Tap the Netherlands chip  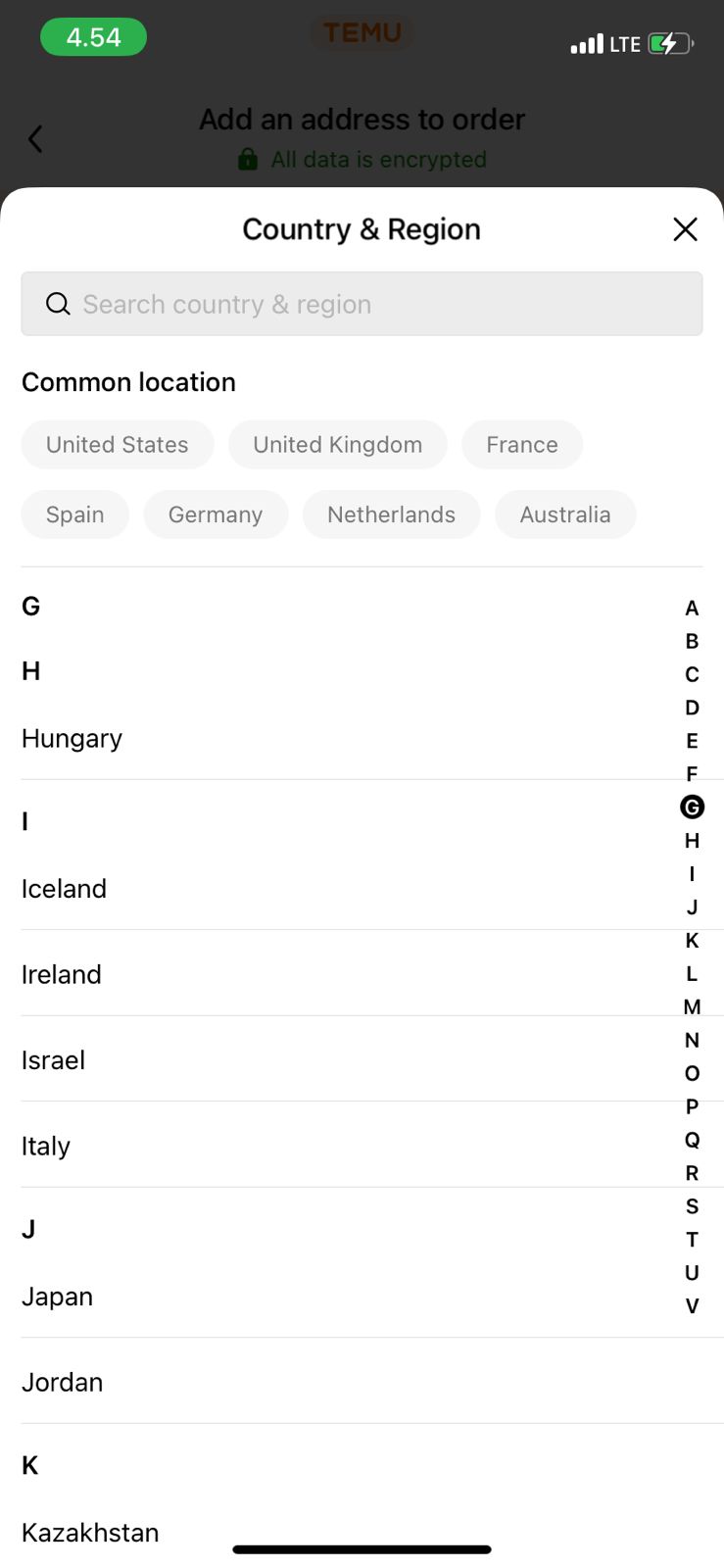(x=392, y=514)
